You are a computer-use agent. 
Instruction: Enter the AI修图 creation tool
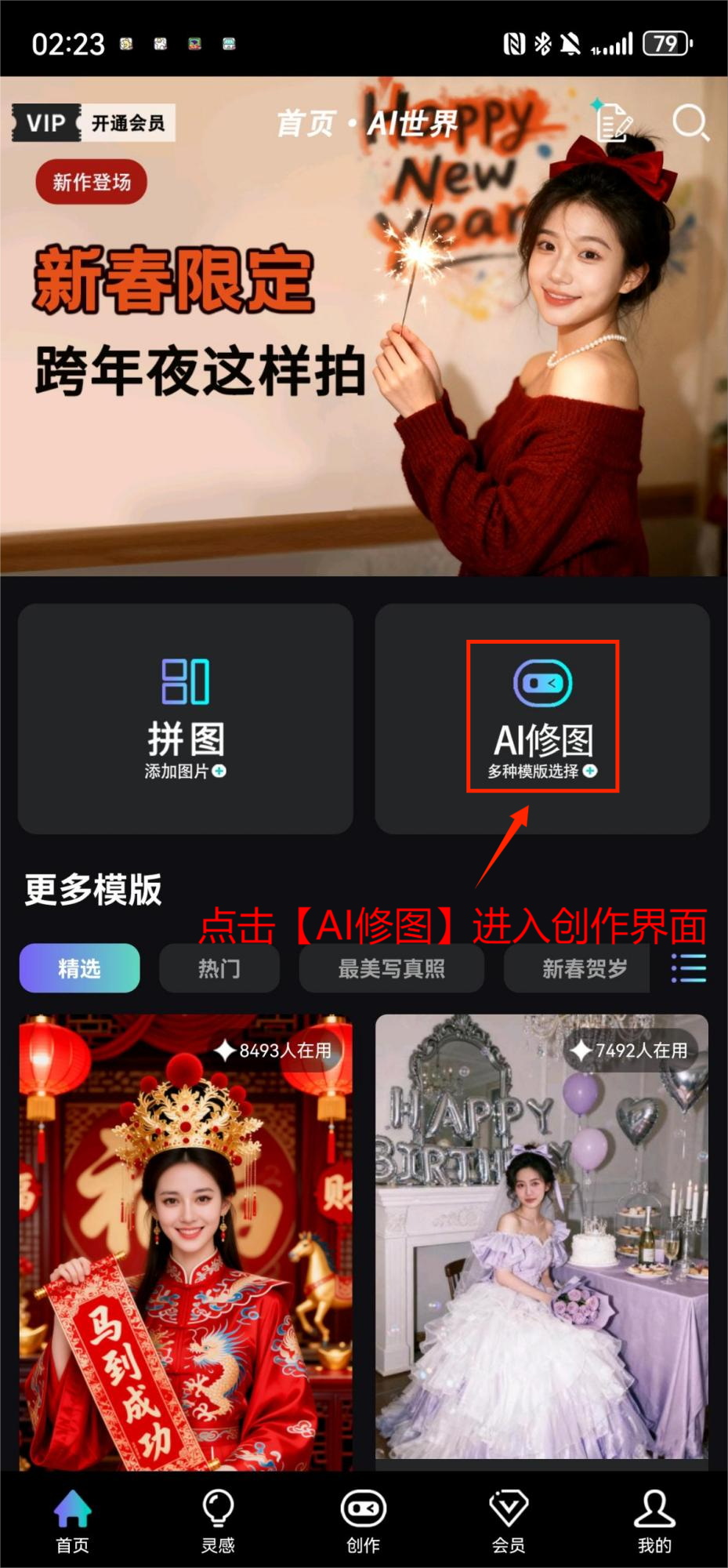542,717
